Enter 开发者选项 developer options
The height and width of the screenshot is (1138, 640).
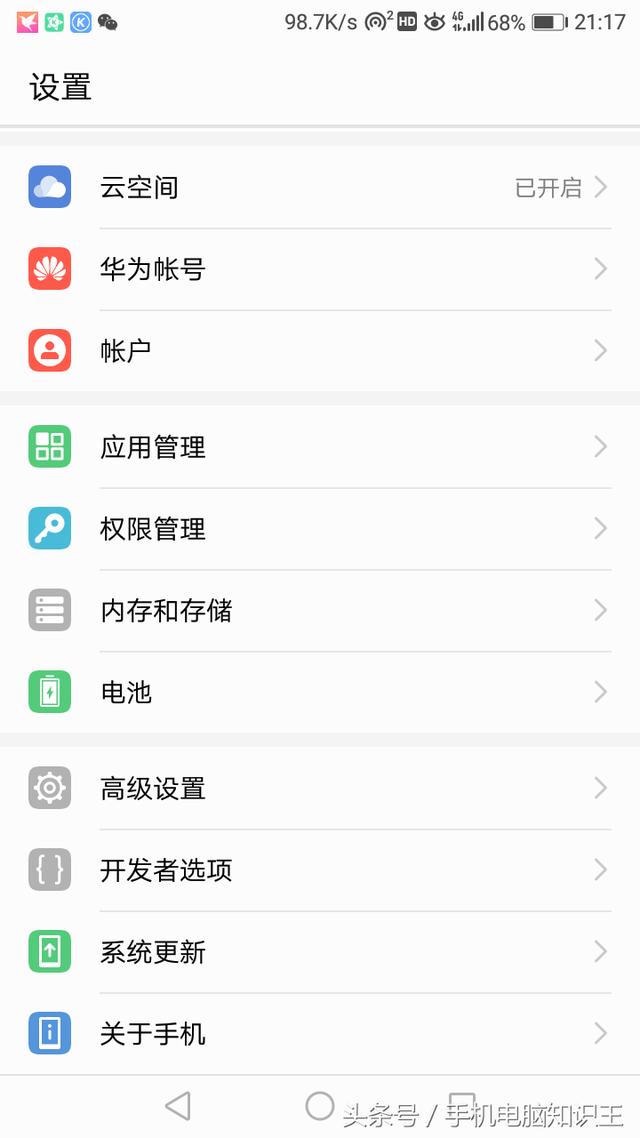320,871
